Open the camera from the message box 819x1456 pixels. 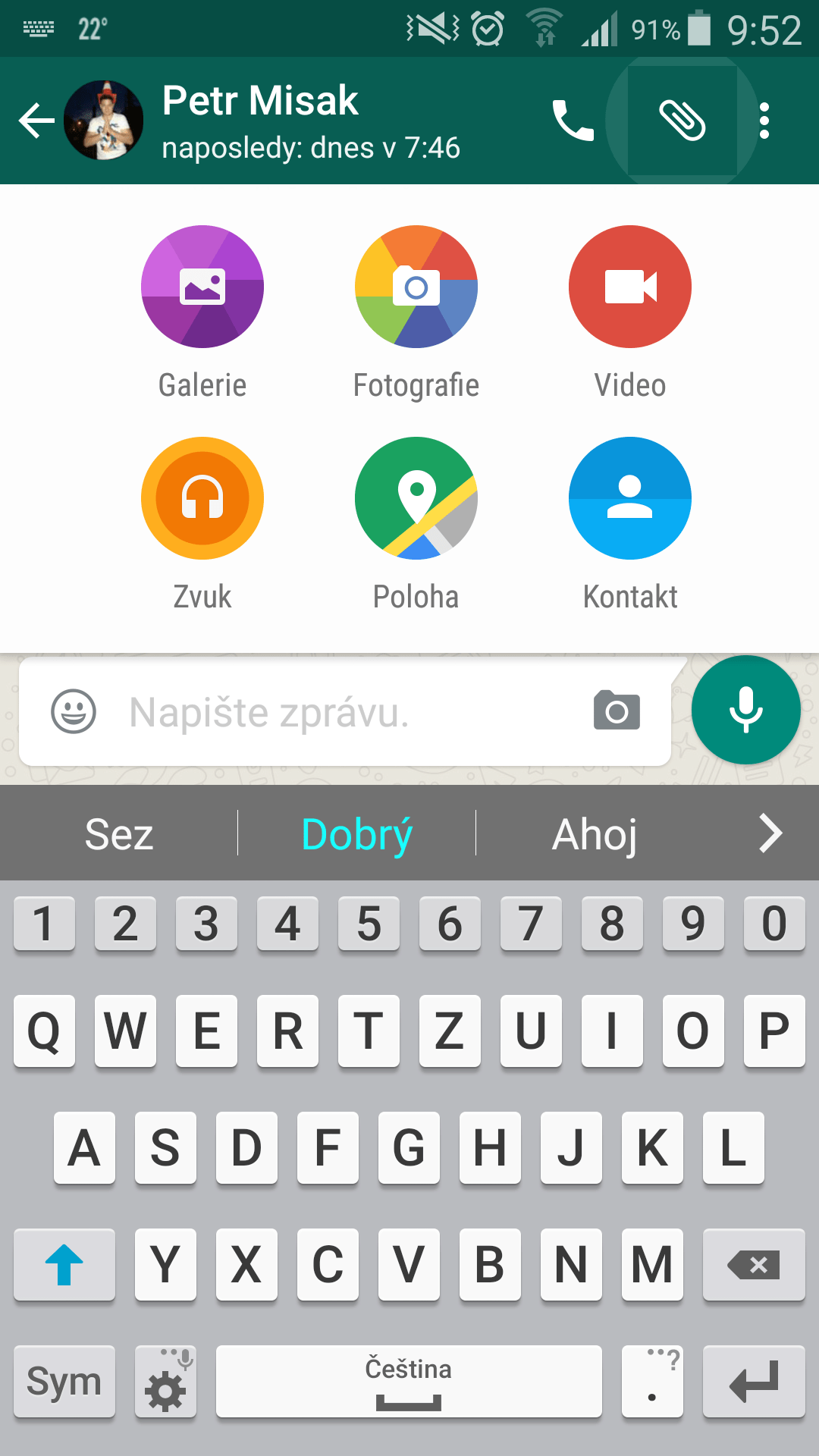pos(617,711)
